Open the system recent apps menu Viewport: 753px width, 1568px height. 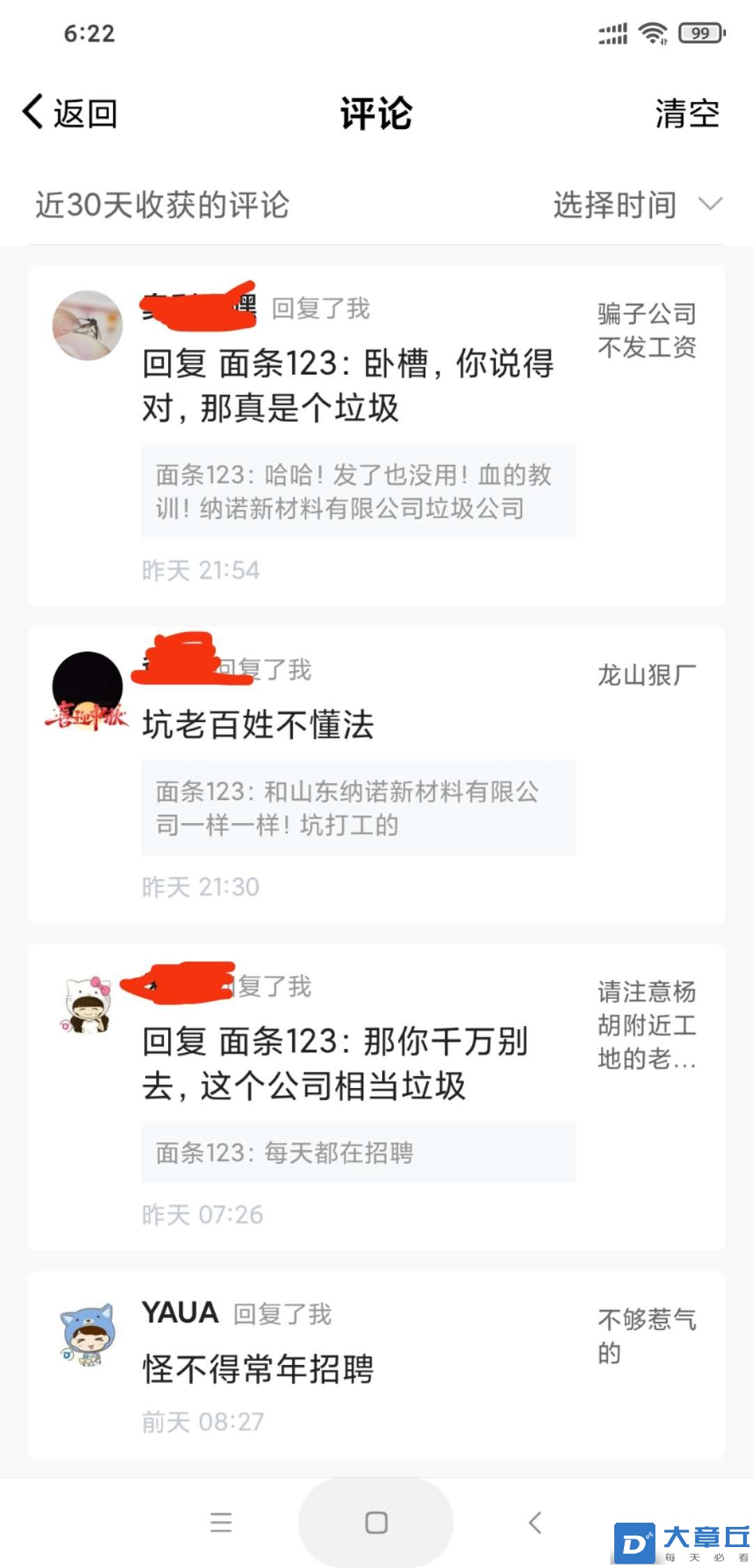coord(221,1522)
